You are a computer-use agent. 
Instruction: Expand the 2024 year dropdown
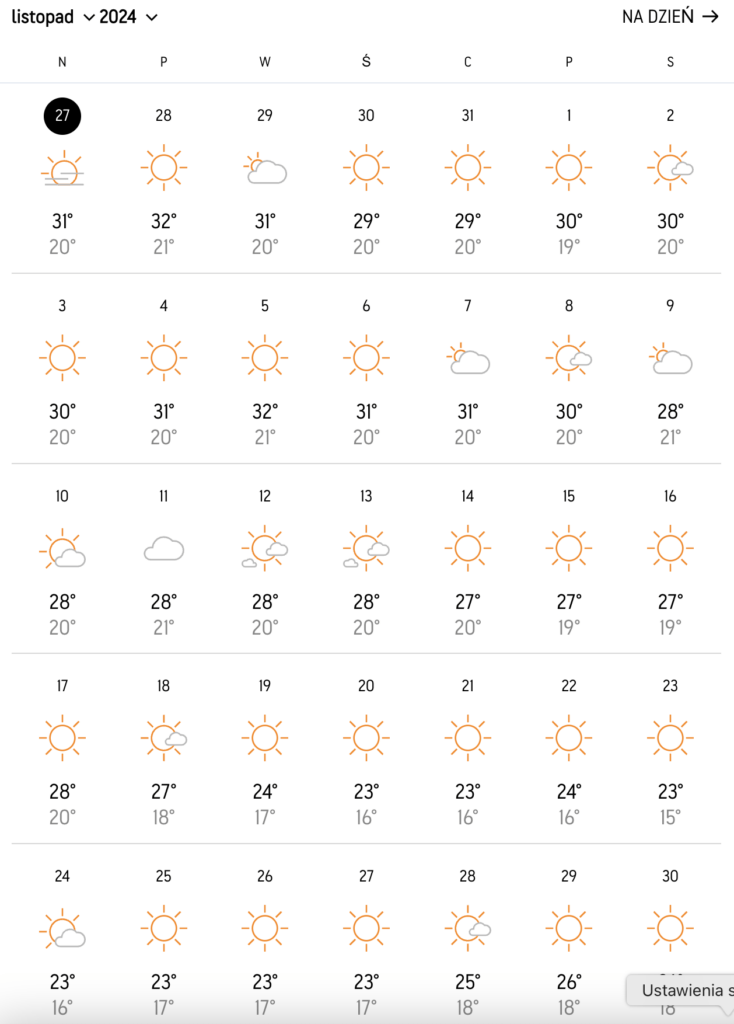[x=128, y=17]
